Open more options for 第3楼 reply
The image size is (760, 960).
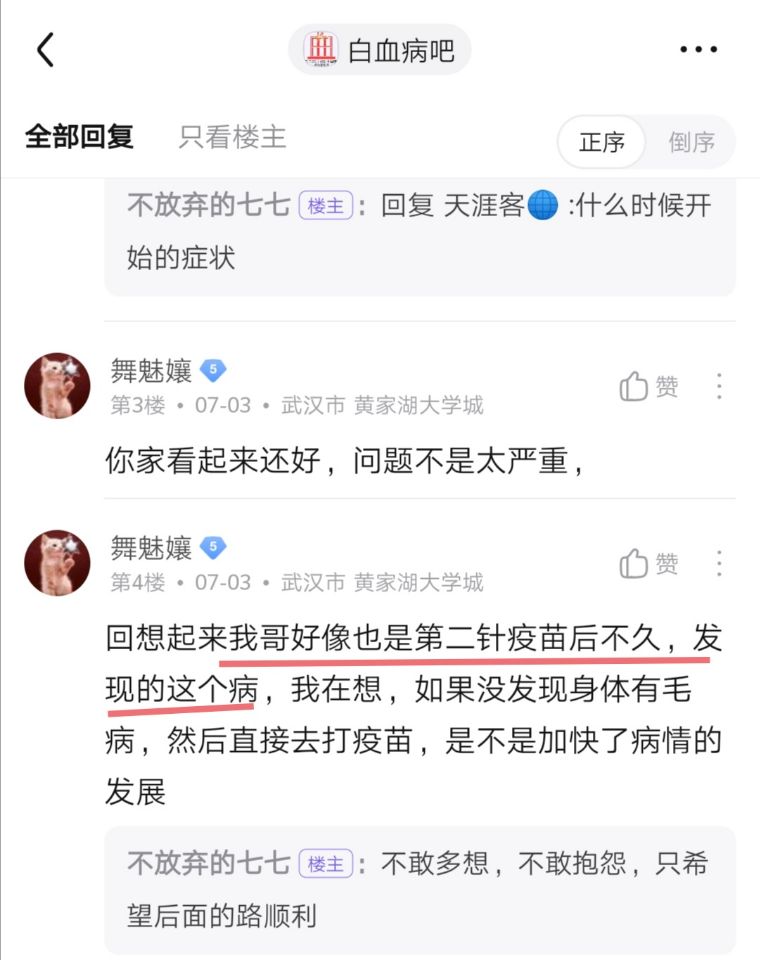[x=719, y=387]
